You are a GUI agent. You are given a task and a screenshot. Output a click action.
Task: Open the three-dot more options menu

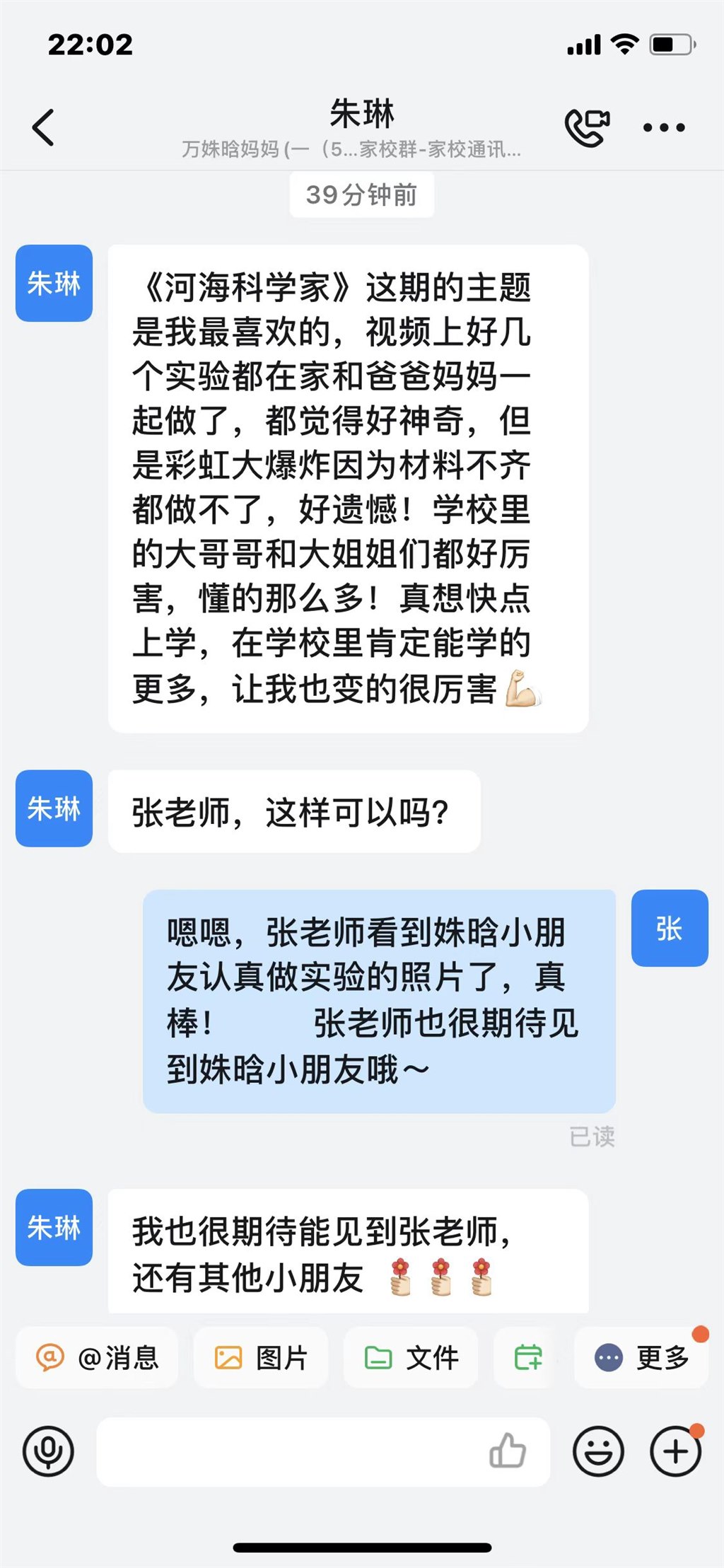point(663,128)
